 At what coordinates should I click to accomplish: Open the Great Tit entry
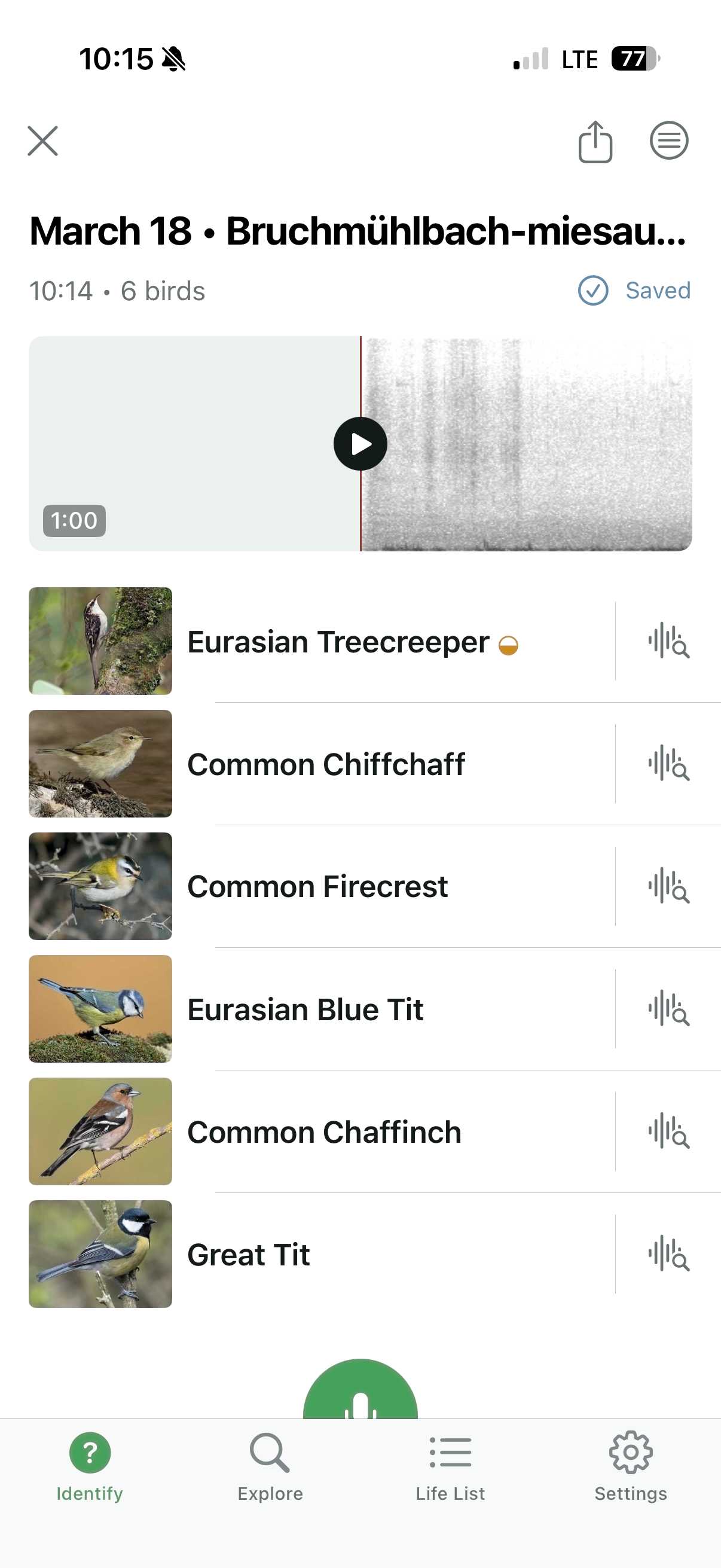click(x=248, y=1255)
